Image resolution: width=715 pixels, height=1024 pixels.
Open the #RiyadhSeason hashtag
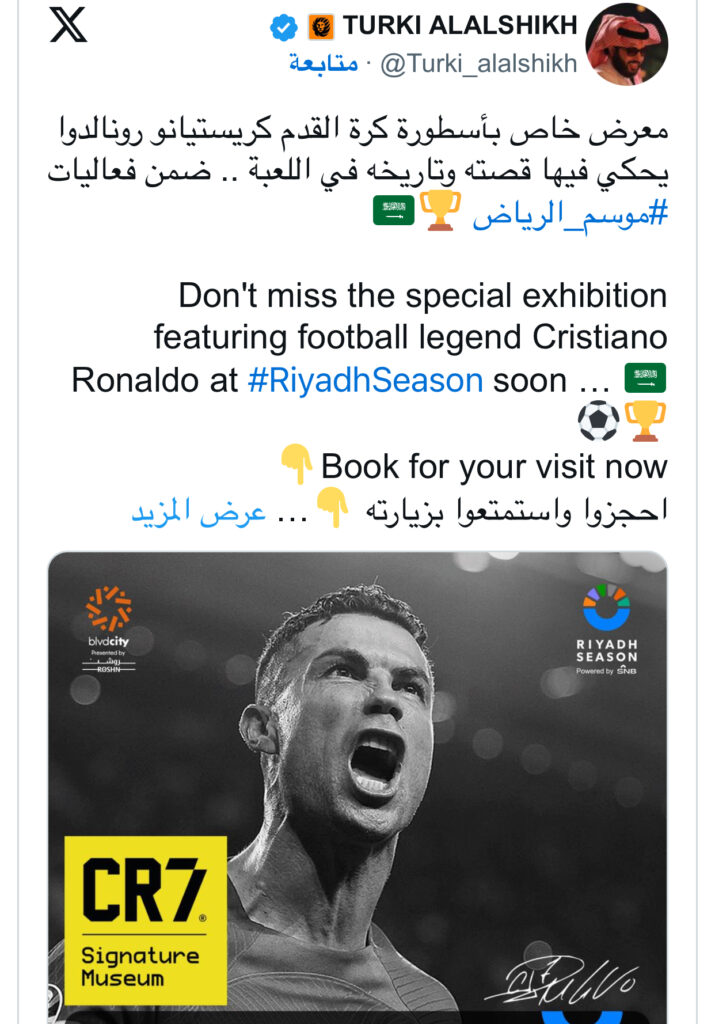[x=365, y=381]
